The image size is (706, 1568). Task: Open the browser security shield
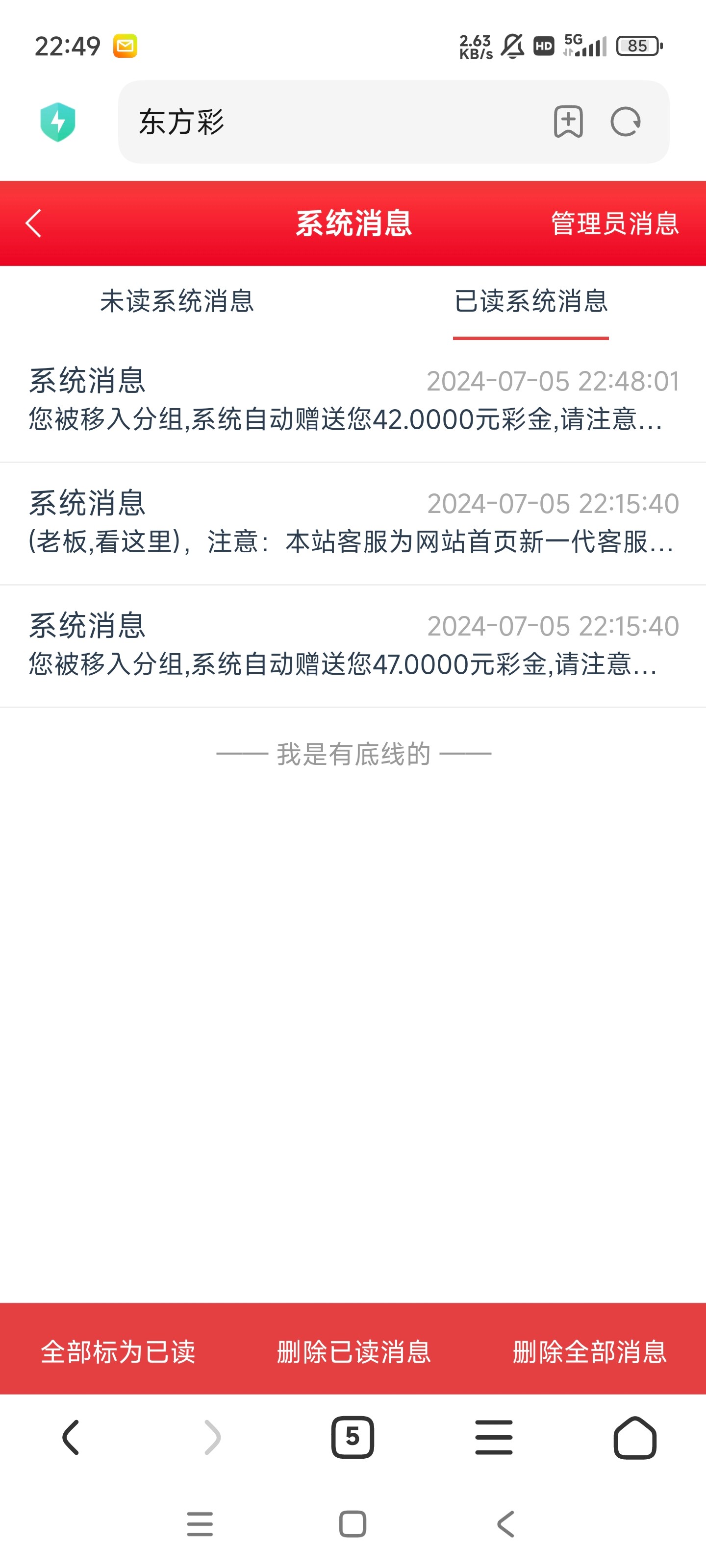[x=58, y=122]
